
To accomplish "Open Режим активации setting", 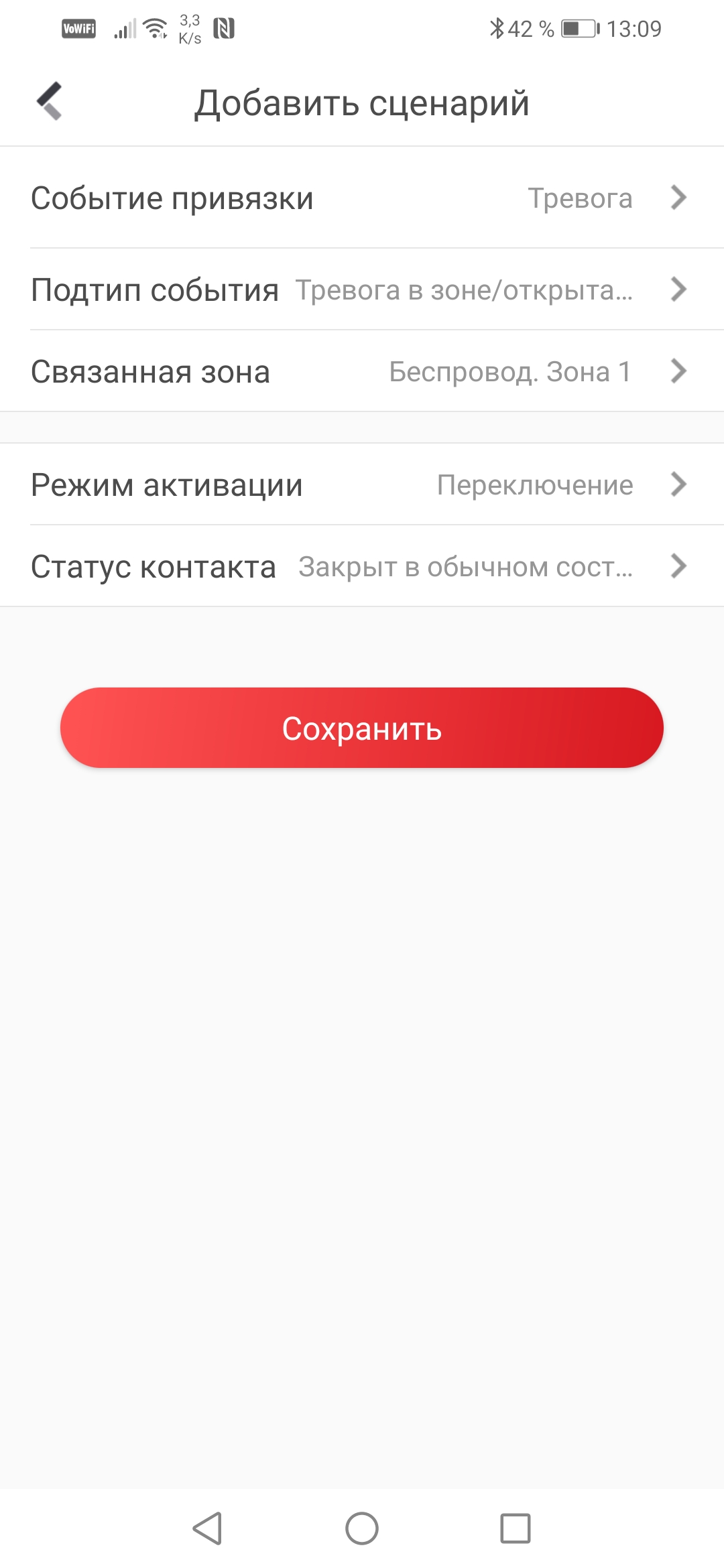I will (x=362, y=485).
